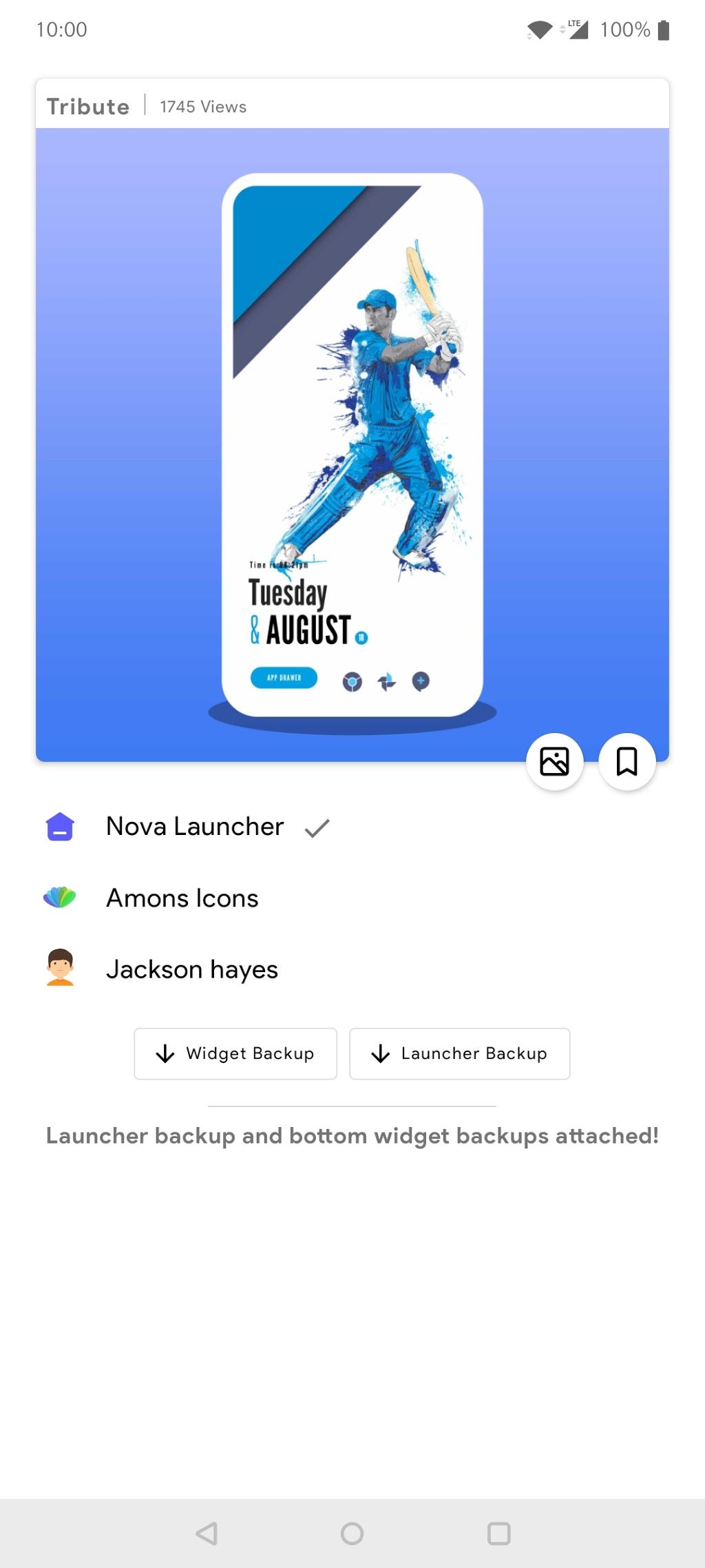Open Jackson hayes profile
705x1568 pixels.
click(x=352, y=969)
